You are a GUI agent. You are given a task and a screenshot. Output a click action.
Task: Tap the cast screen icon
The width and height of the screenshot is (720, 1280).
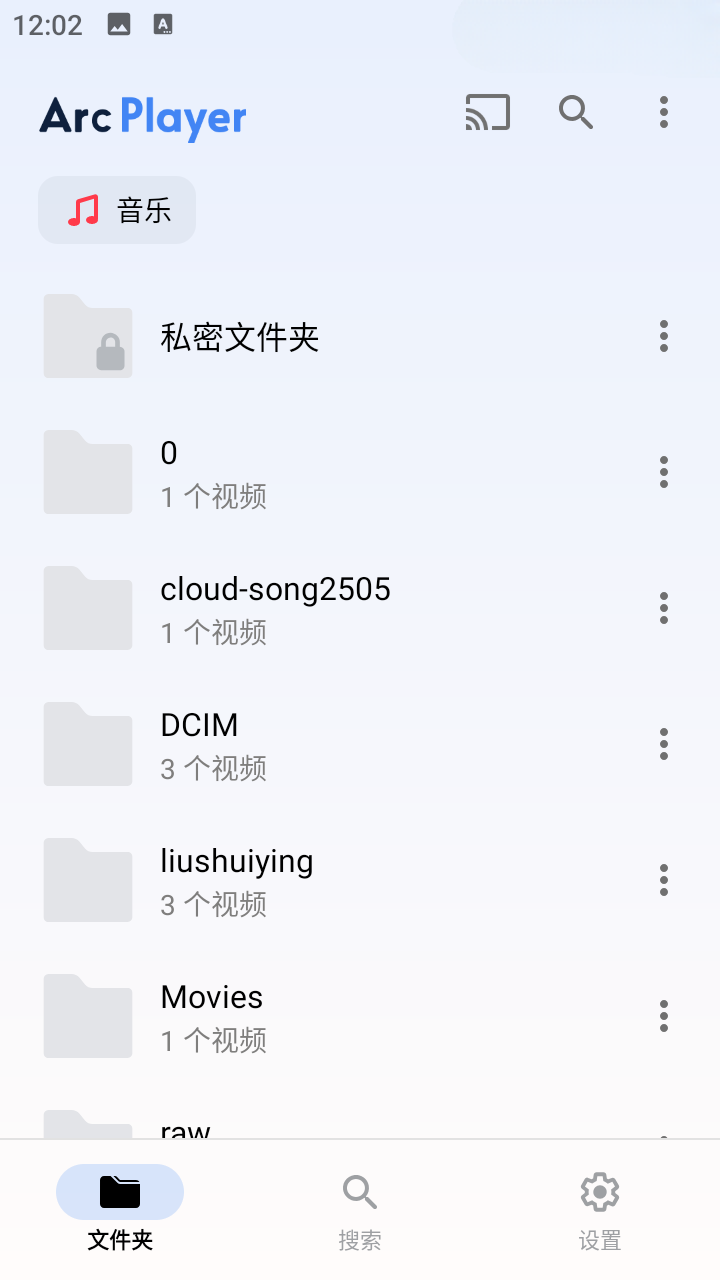tap(488, 113)
